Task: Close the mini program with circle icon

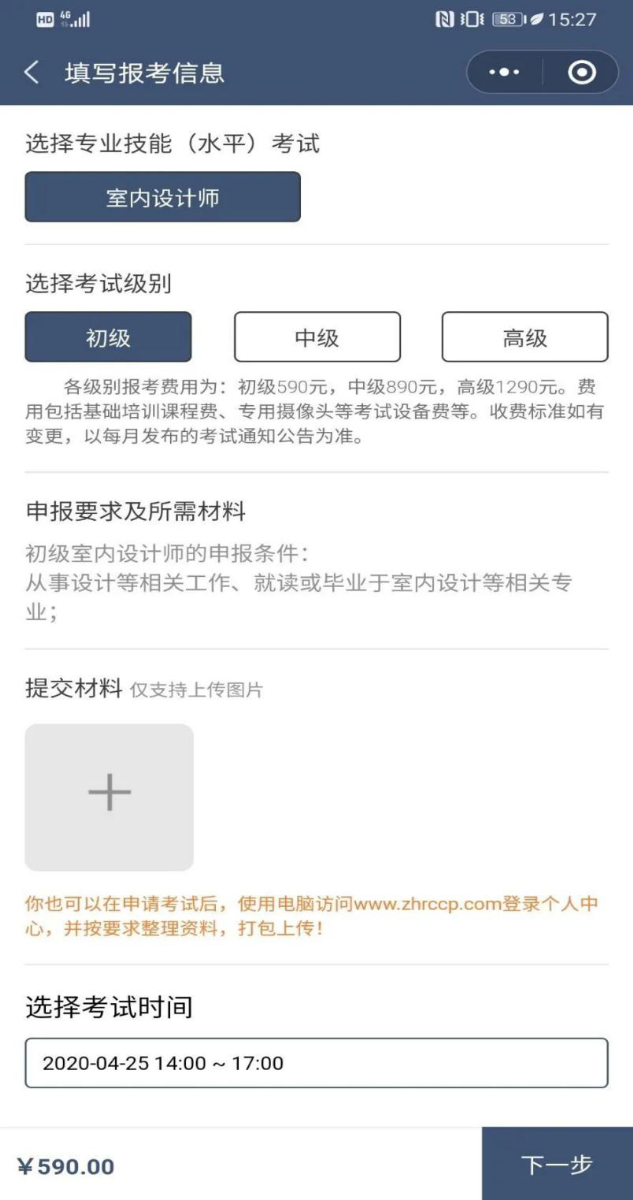Action: click(581, 72)
